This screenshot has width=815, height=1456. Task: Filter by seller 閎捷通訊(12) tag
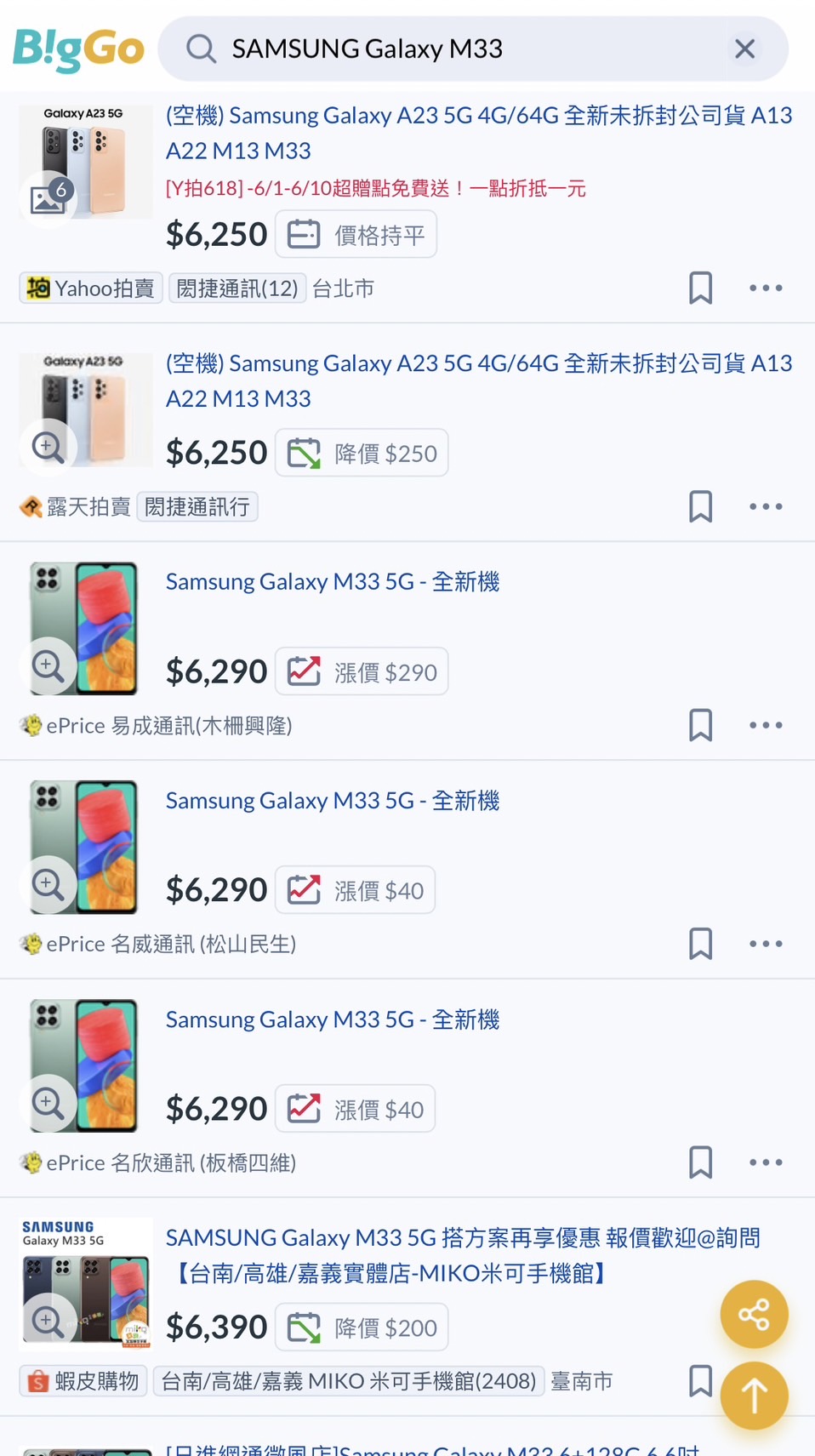(x=237, y=288)
